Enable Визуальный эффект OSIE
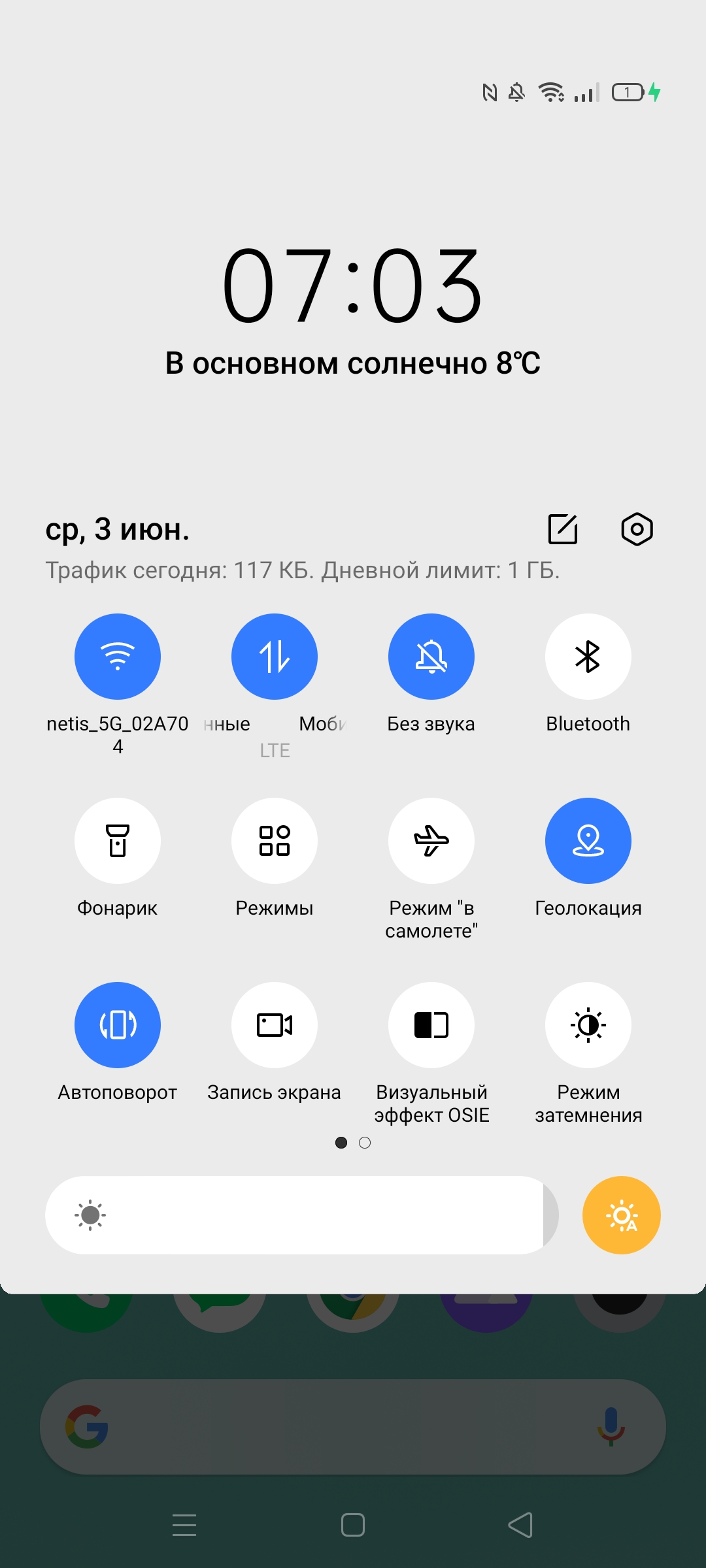This screenshot has width=706, height=1568. pyautogui.click(x=431, y=1025)
